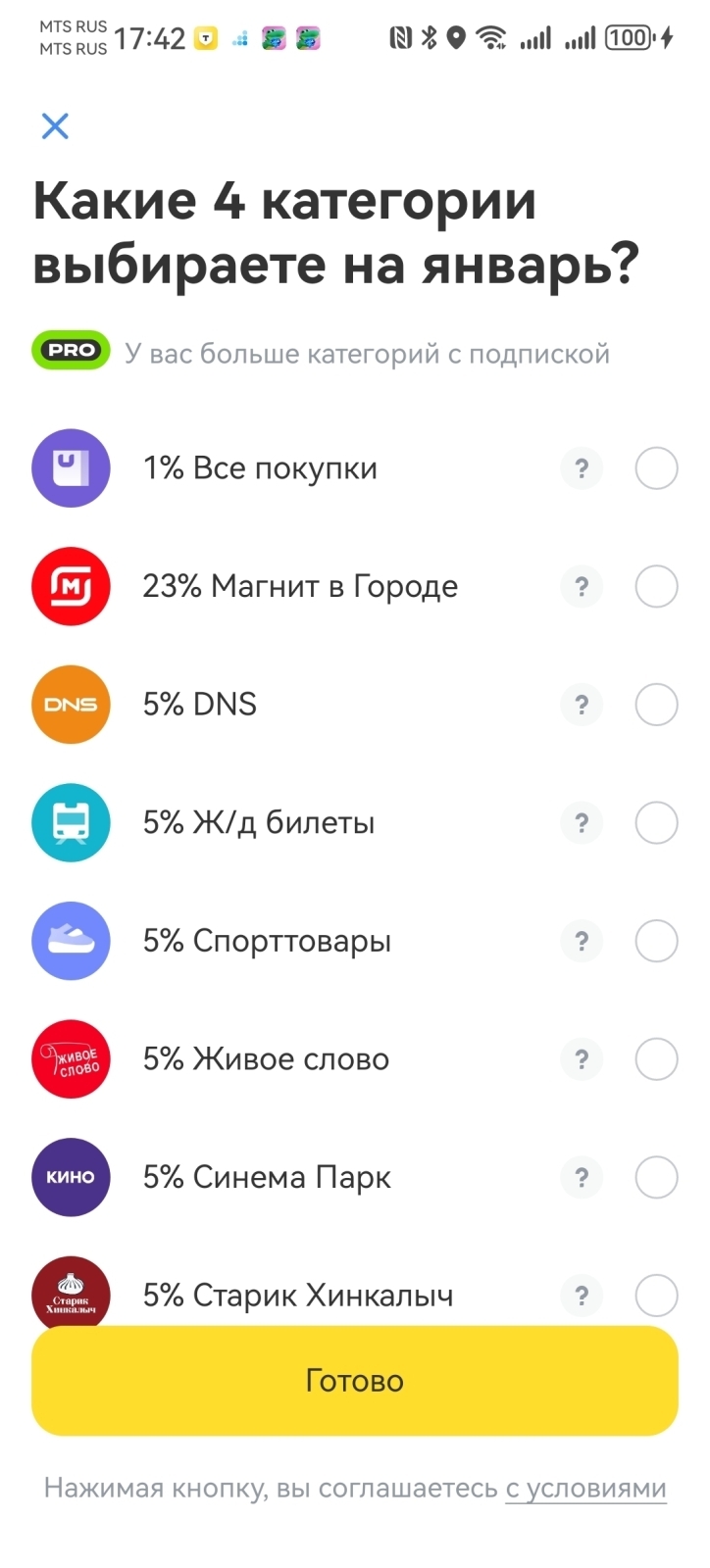Viewport: 710px width, 1568px height.
Task: Show help for 1% Все покупки
Action: [x=582, y=468]
